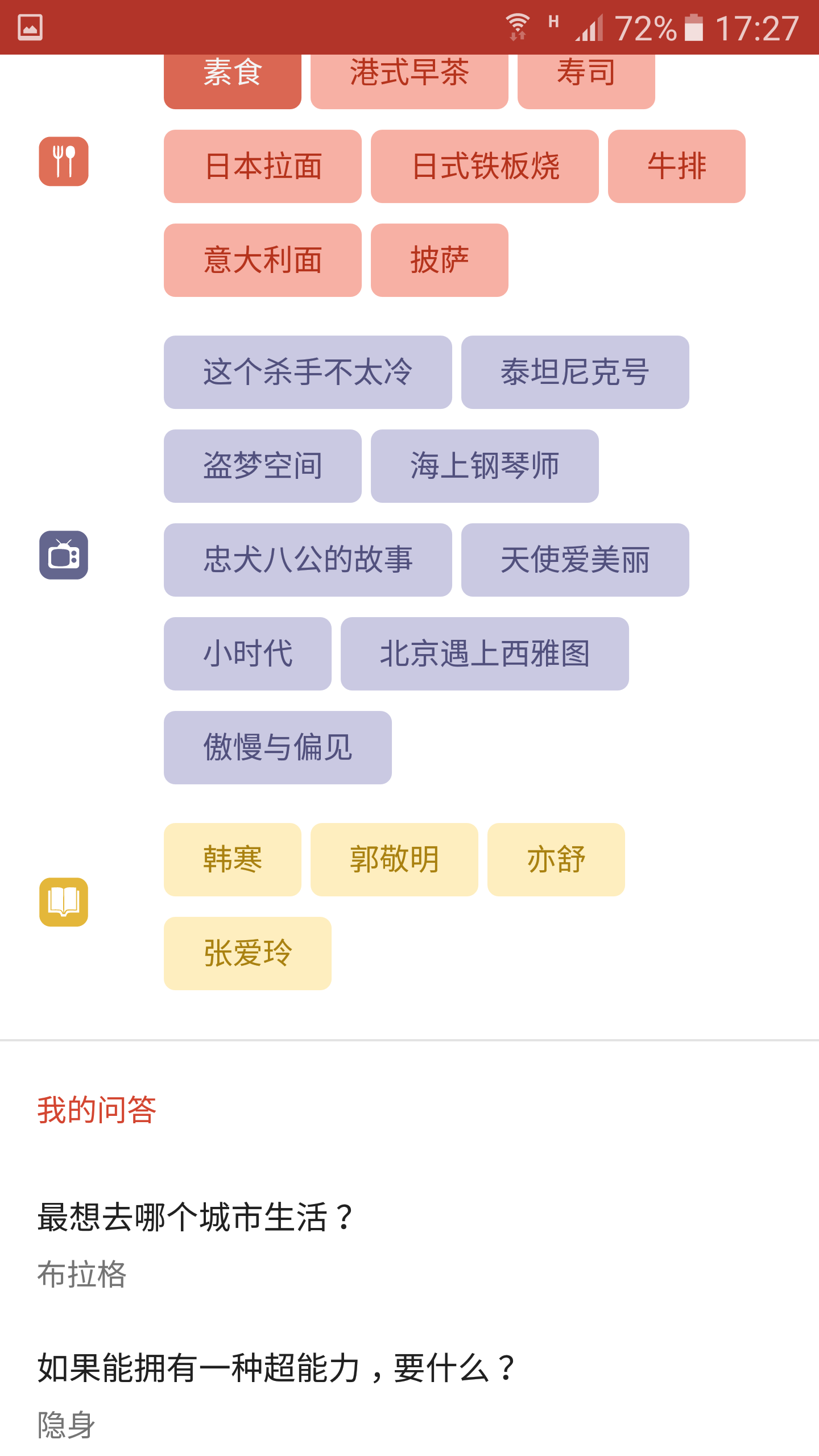The width and height of the screenshot is (819, 1456).
Task: Tap the 郭敬明 author chip
Action: (394, 859)
